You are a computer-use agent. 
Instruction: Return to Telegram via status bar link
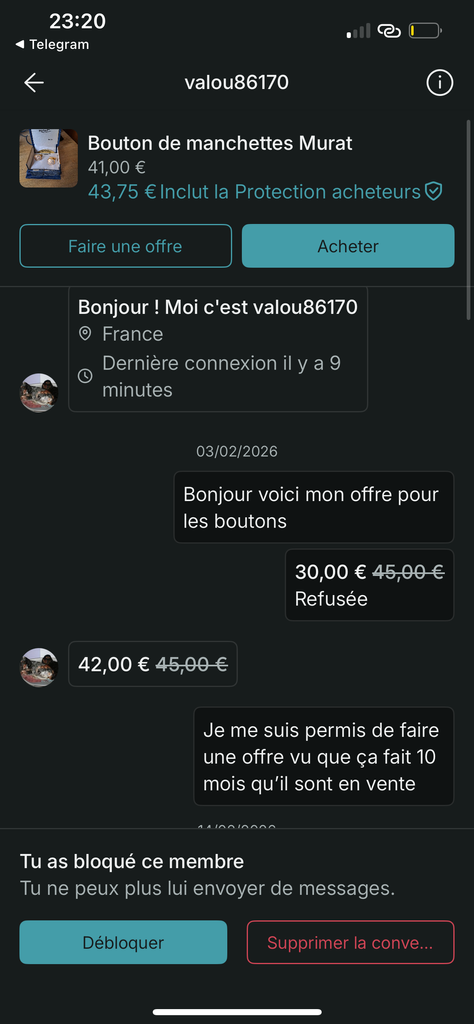click(52, 44)
